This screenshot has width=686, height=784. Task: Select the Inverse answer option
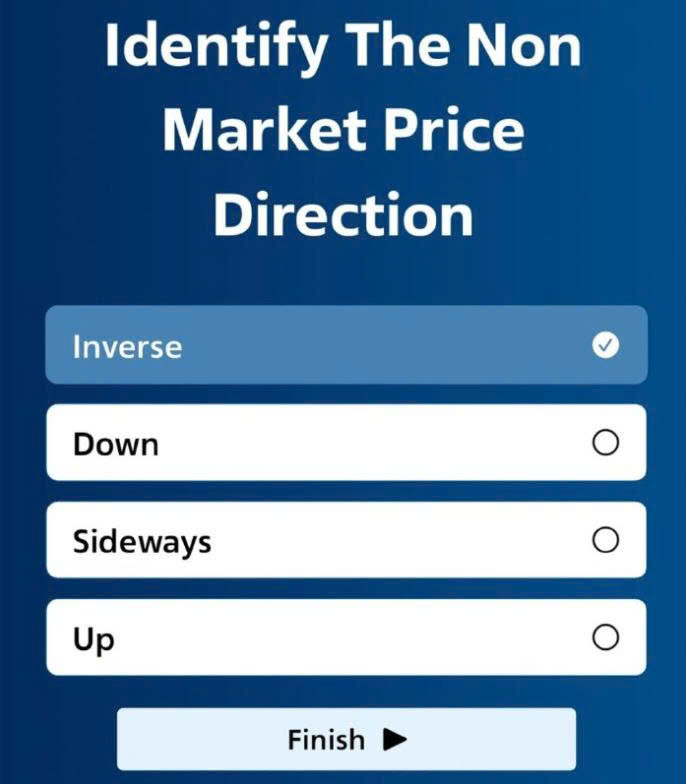click(x=346, y=346)
